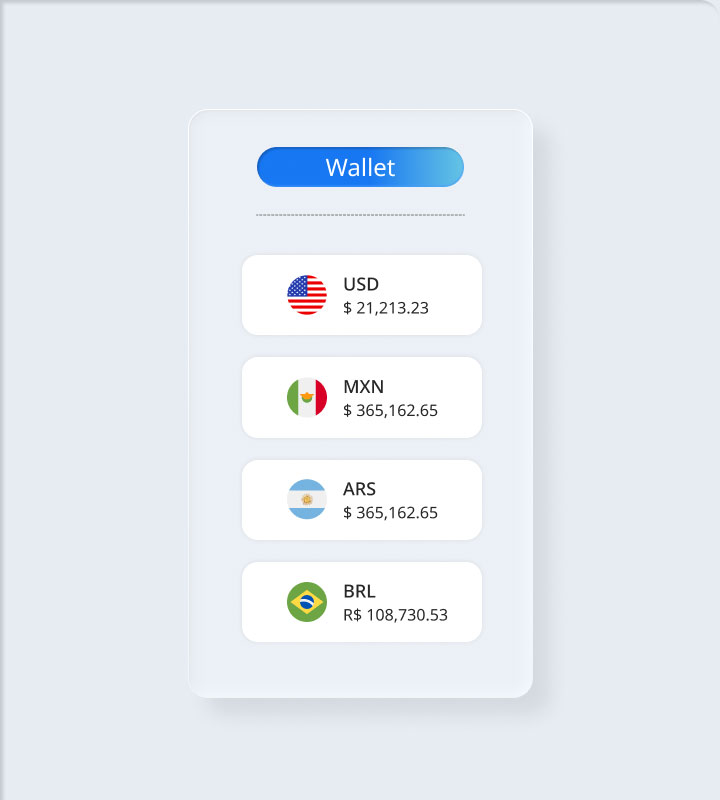This screenshot has height=800, width=720.
Task: Open the USD balance card
Action: pyautogui.click(x=361, y=295)
